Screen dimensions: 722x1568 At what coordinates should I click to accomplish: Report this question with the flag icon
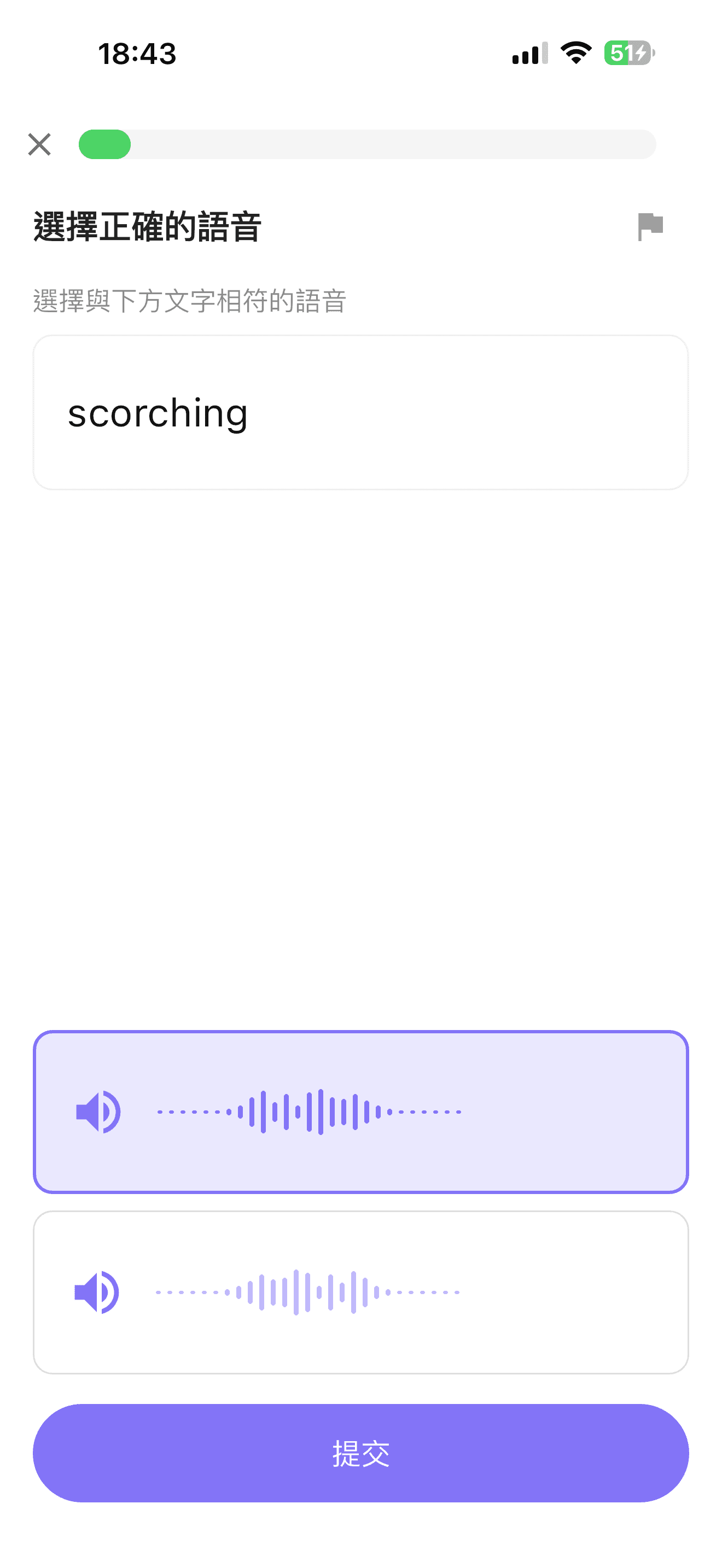[650, 226]
